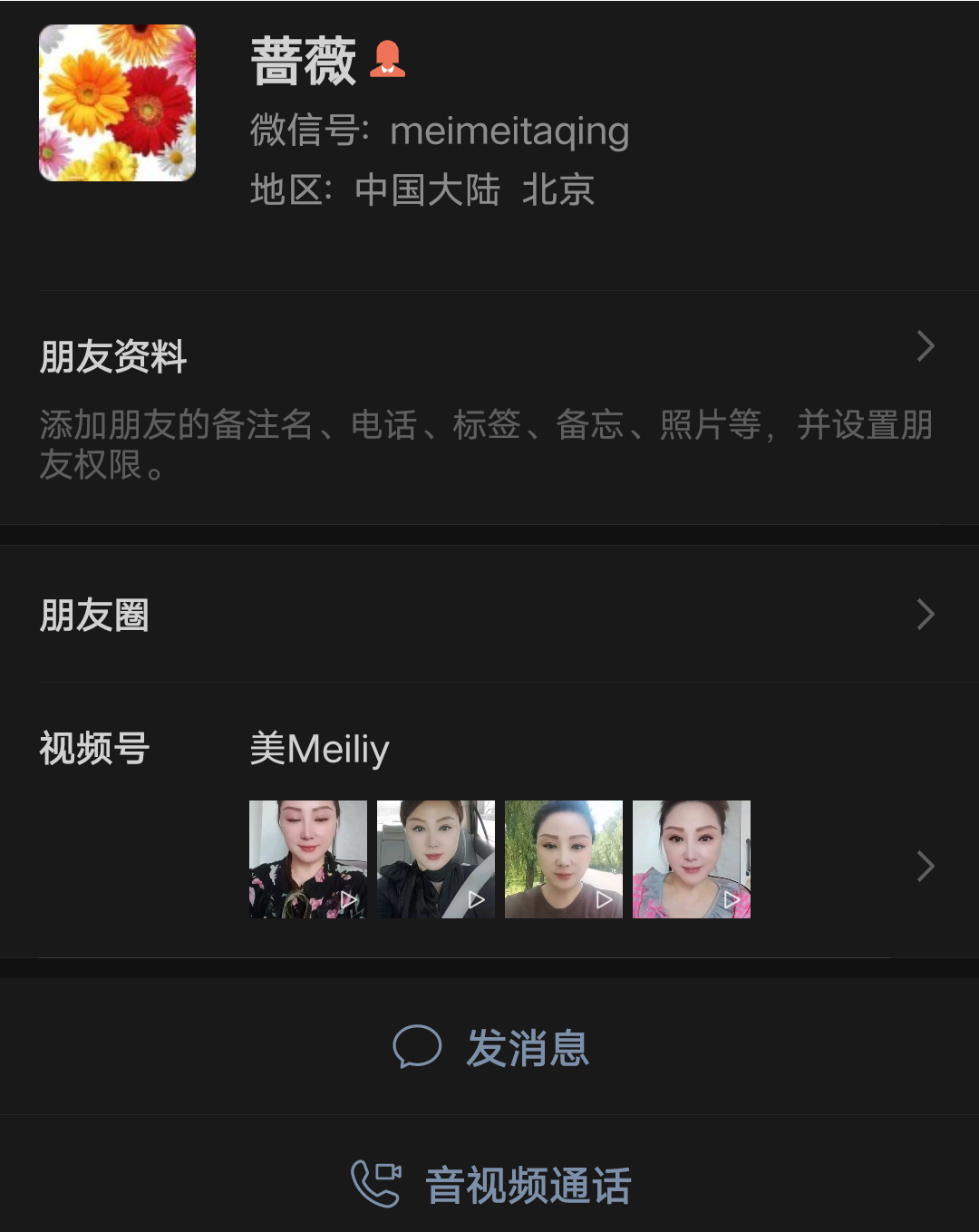Start 音视频通话 voice or video call
This screenshot has height=1232, width=979.
pos(526,1183)
